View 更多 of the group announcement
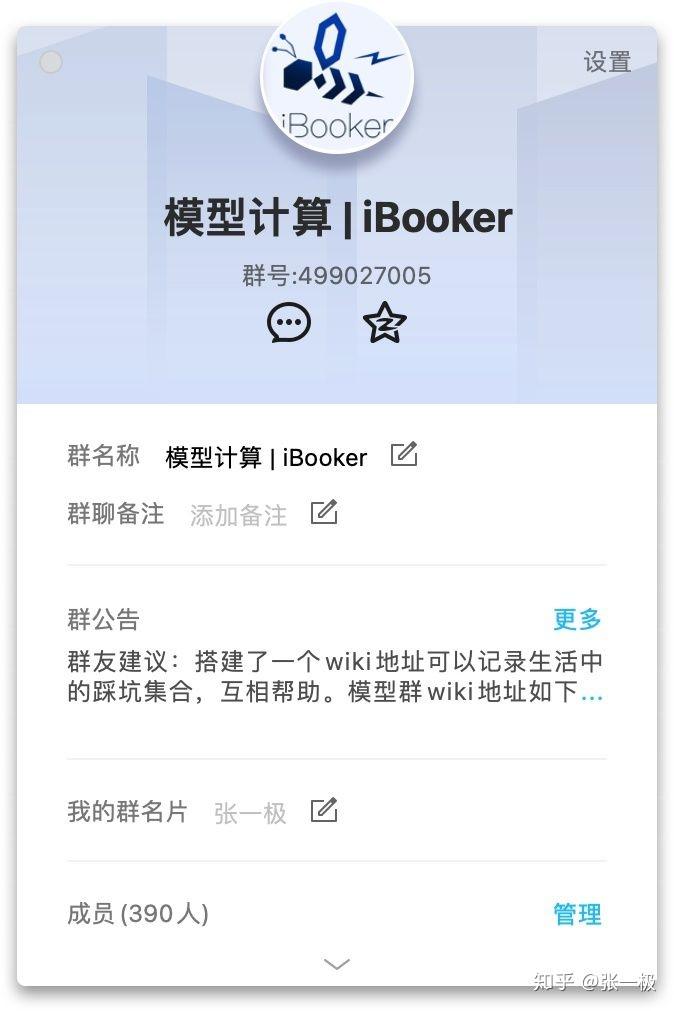This screenshot has height=1011, width=674. coord(577,619)
